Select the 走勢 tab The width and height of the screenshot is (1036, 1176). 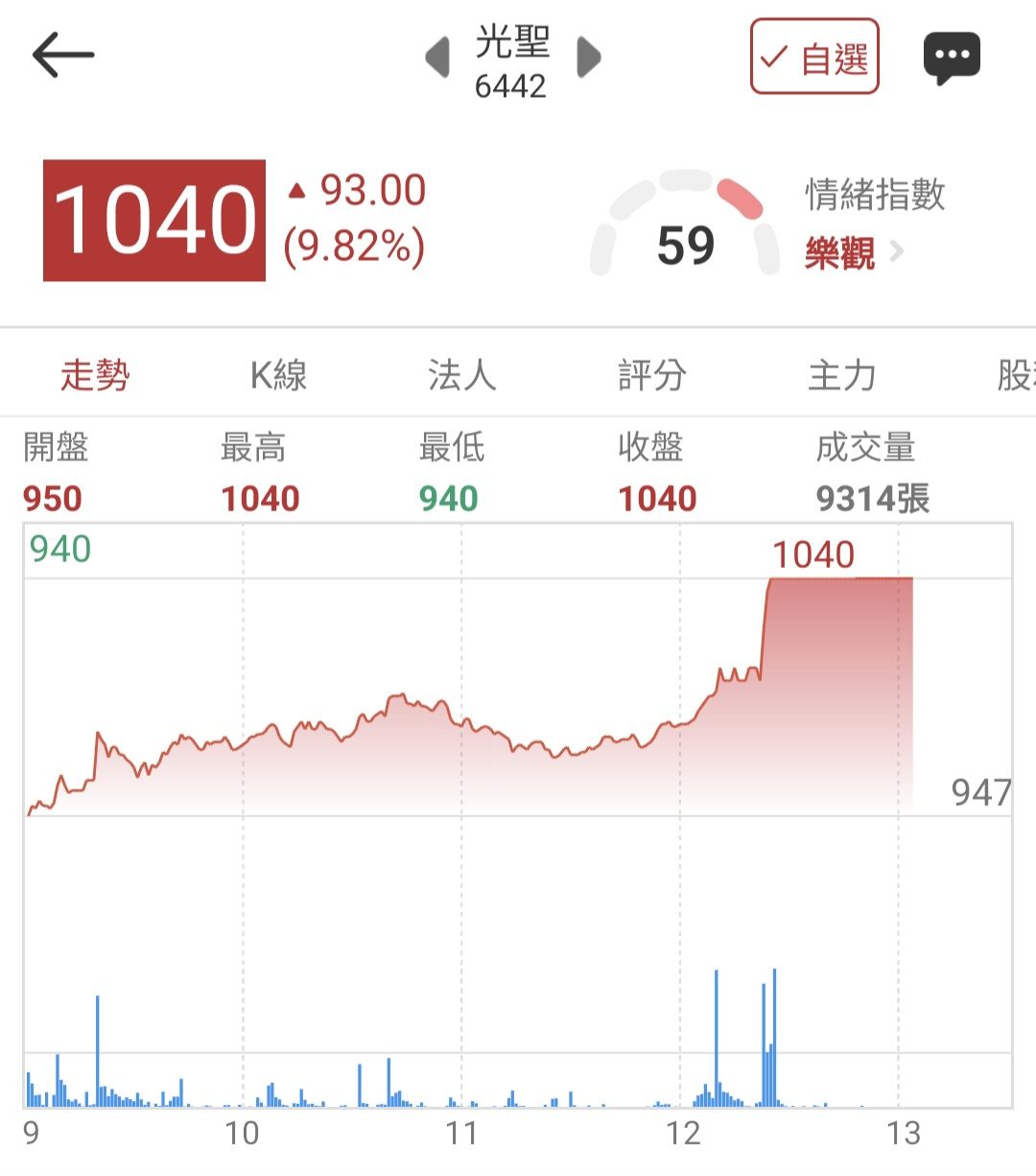(94, 375)
